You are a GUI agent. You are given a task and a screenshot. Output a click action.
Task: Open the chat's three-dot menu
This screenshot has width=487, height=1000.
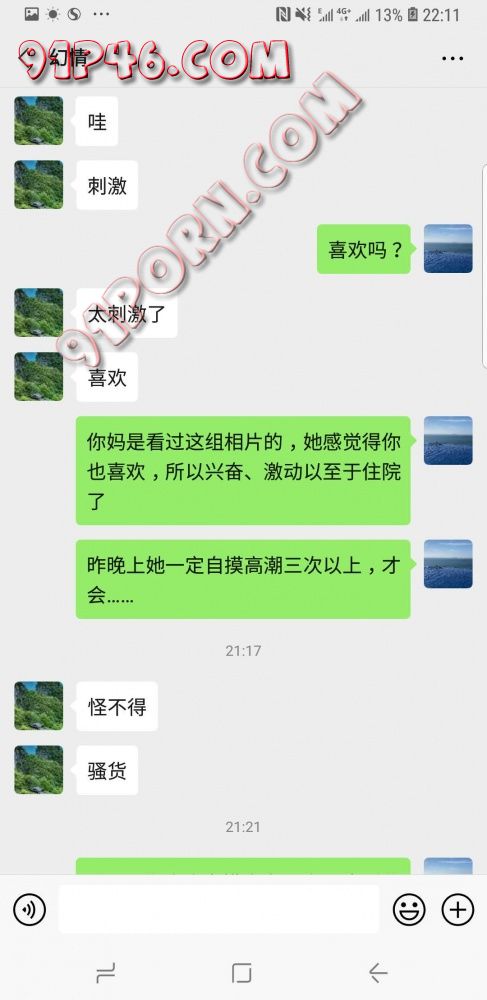pyautogui.click(x=453, y=59)
